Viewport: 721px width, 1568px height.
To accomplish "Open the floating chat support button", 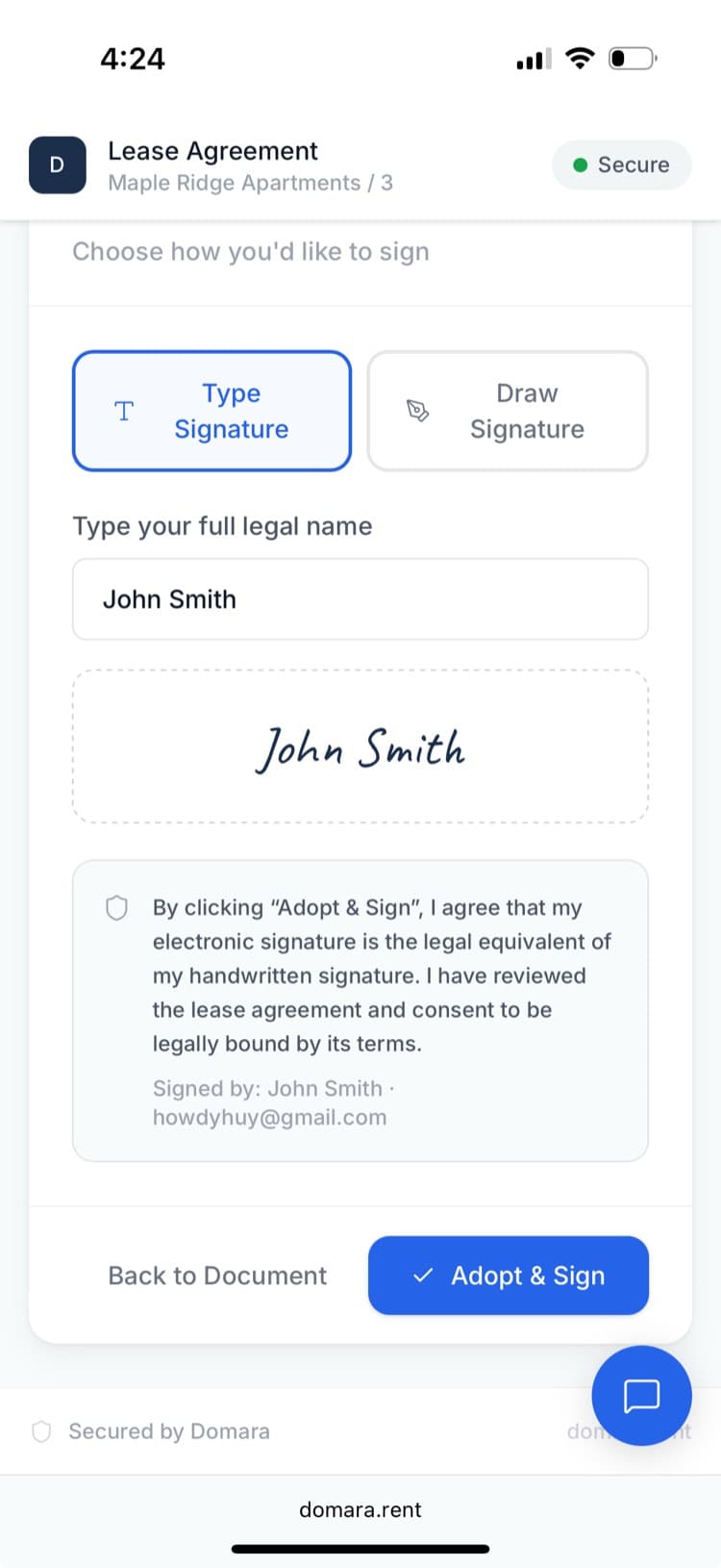I will tap(641, 1395).
